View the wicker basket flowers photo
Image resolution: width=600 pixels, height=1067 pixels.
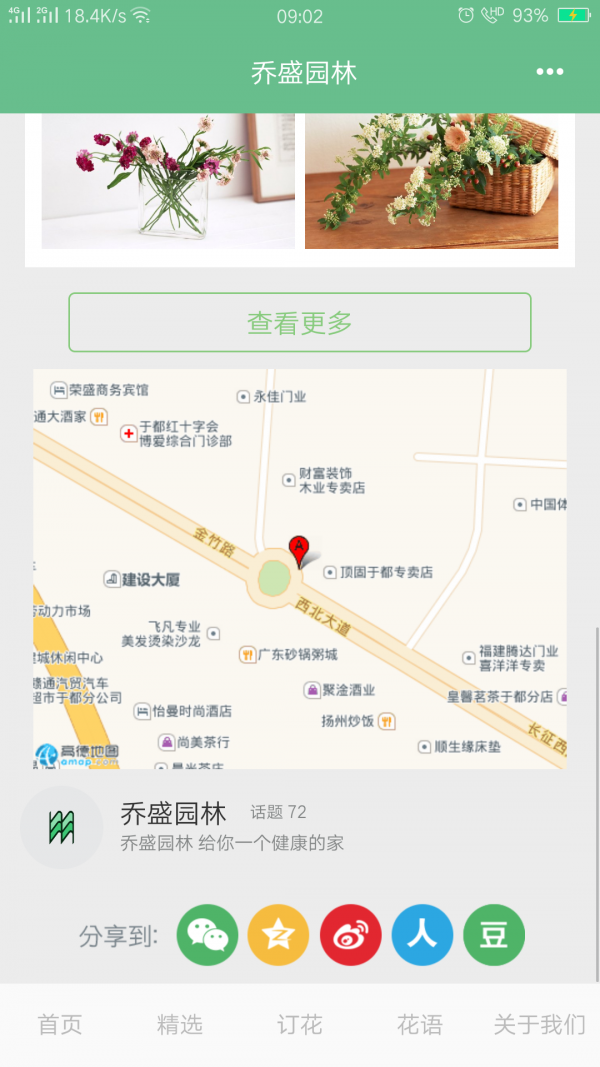[431, 181]
